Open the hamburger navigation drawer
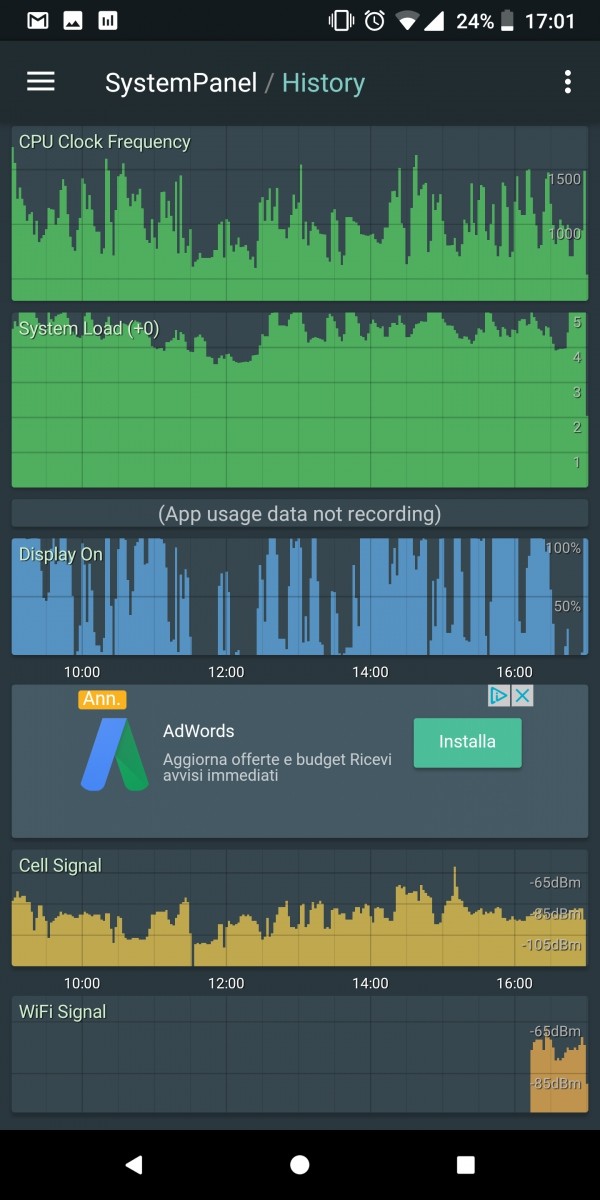The height and width of the screenshot is (1200, 600). 41,82
